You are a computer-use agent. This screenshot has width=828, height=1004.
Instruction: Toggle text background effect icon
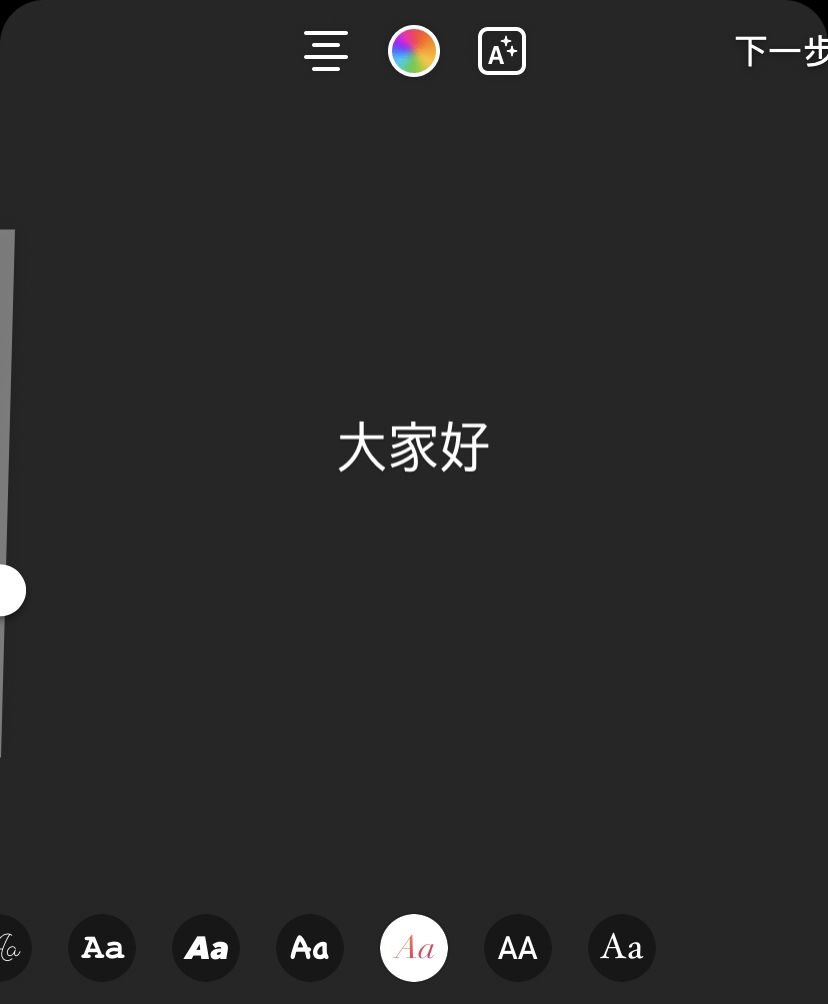pyautogui.click(x=502, y=51)
